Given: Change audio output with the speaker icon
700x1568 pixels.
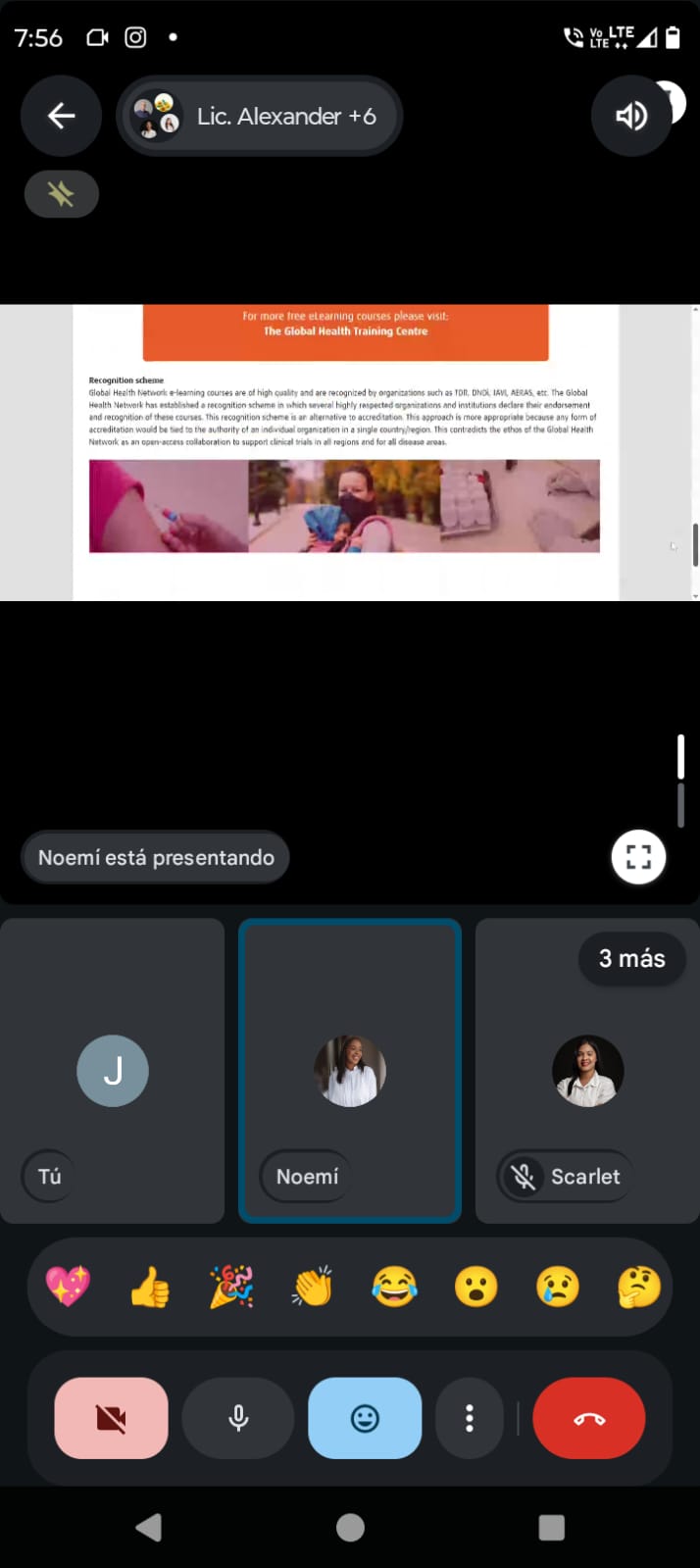Looking at the screenshot, I should coord(631,116).
